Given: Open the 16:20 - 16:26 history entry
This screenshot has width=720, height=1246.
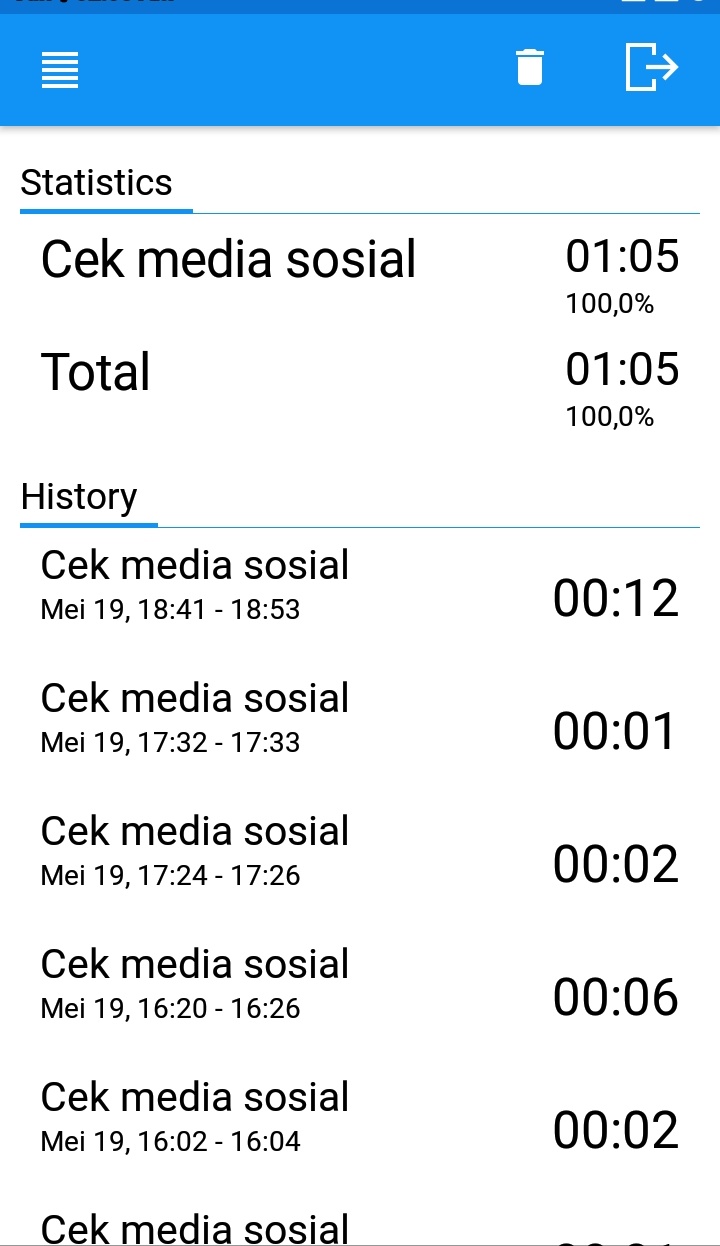Looking at the screenshot, I should pos(360,985).
